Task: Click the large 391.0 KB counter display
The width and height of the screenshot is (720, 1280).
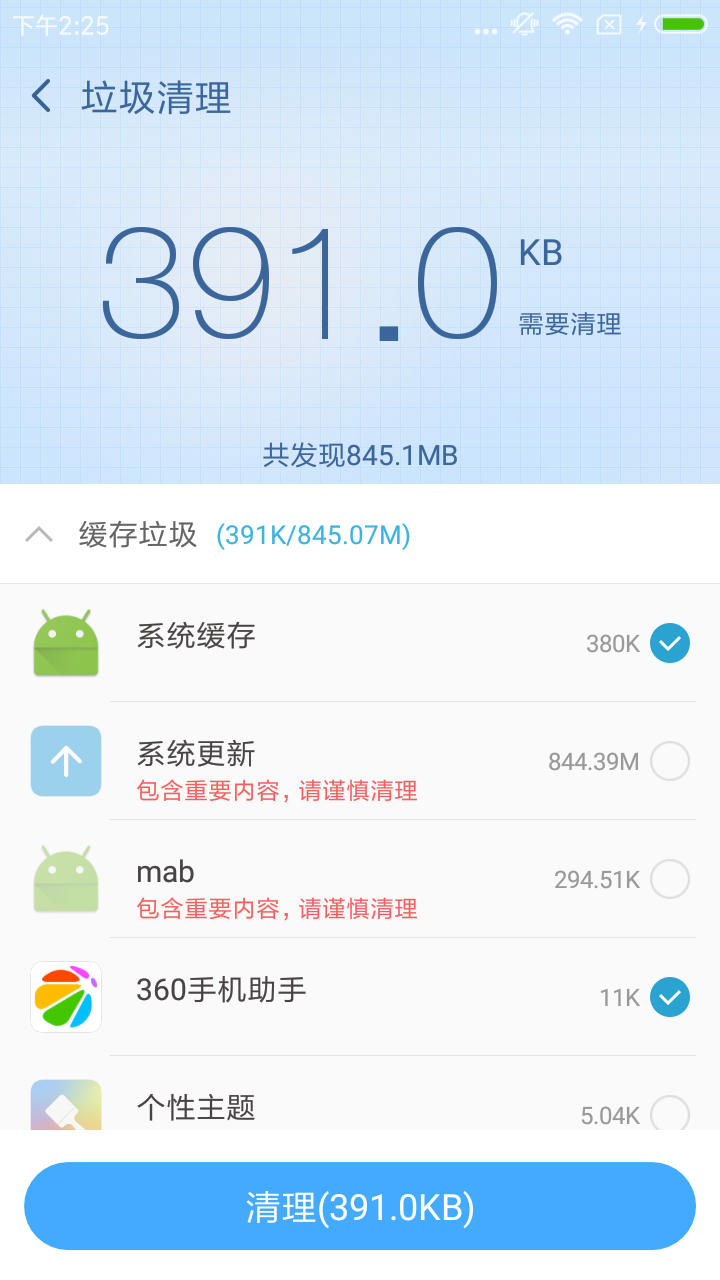Action: 300,280
